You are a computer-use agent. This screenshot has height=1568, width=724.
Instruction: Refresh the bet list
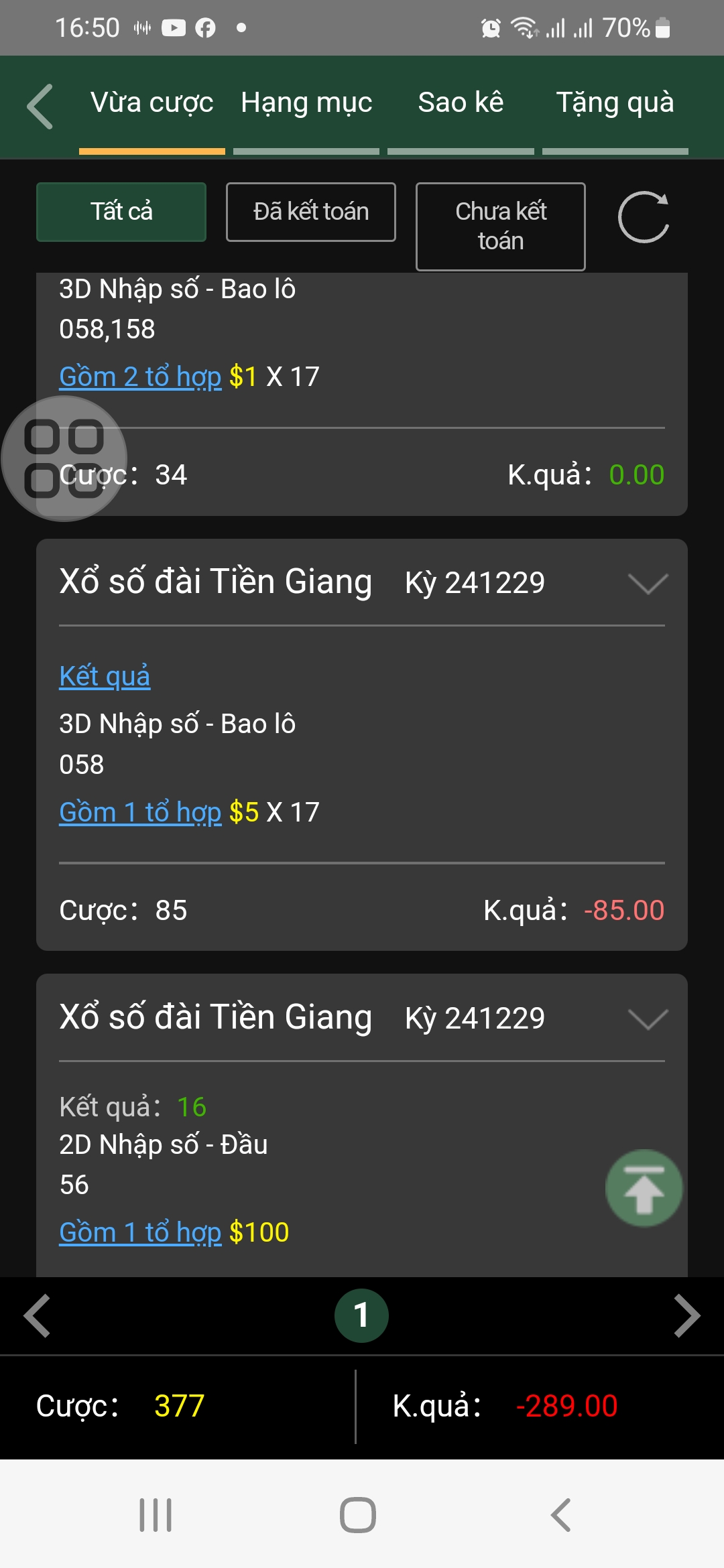644,217
